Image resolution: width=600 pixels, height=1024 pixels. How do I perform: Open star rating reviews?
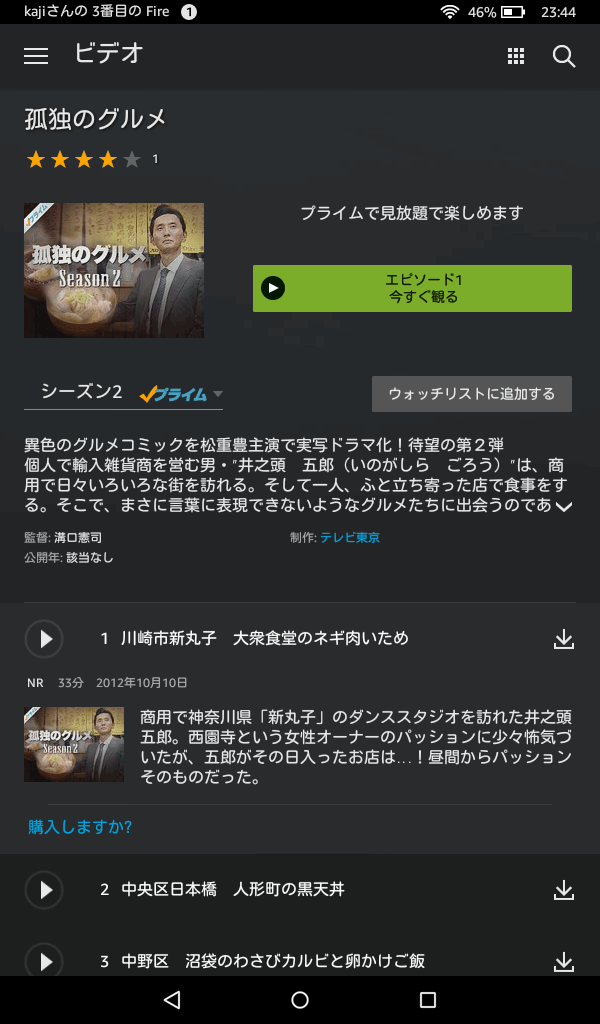pyautogui.click(x=84, y=159)
